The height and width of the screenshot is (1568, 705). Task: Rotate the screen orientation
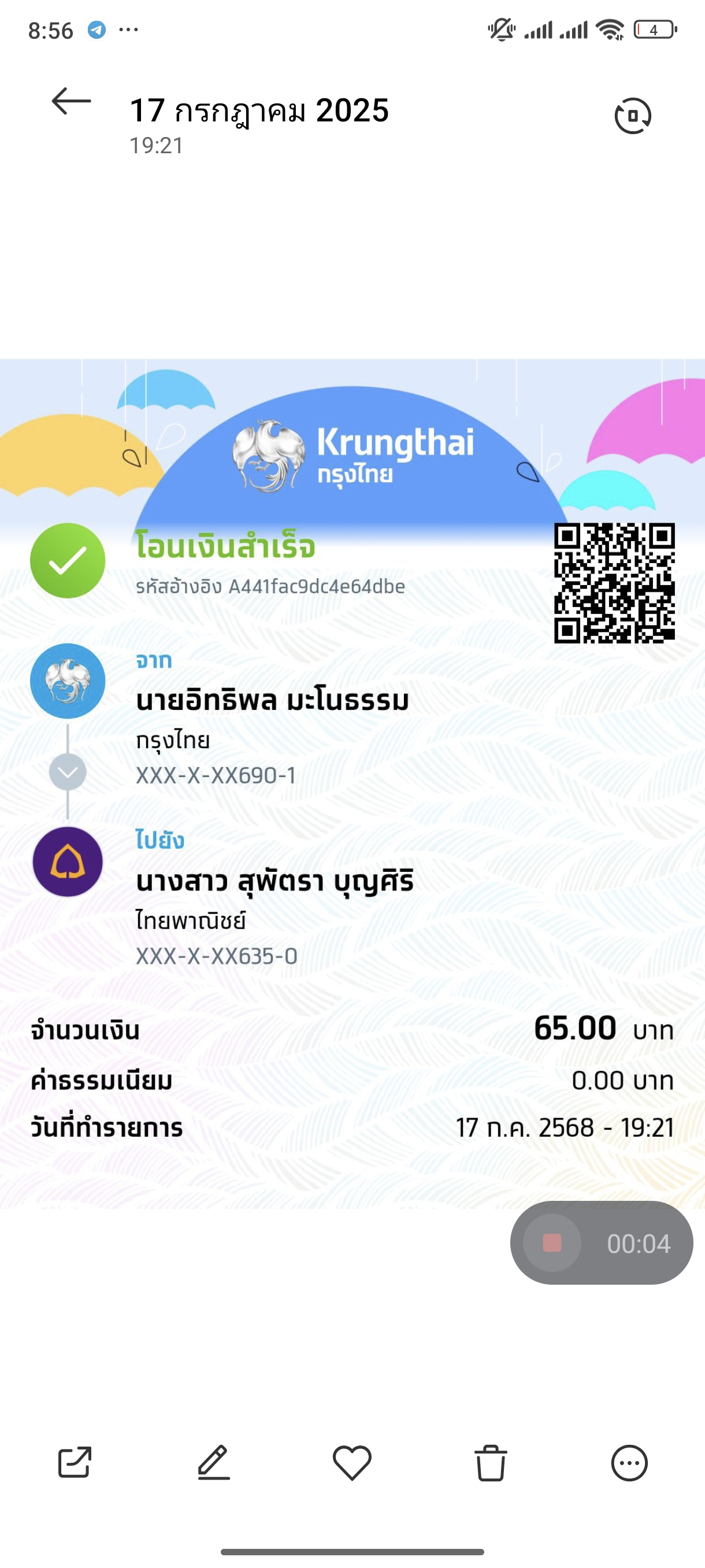pos(633,116)
